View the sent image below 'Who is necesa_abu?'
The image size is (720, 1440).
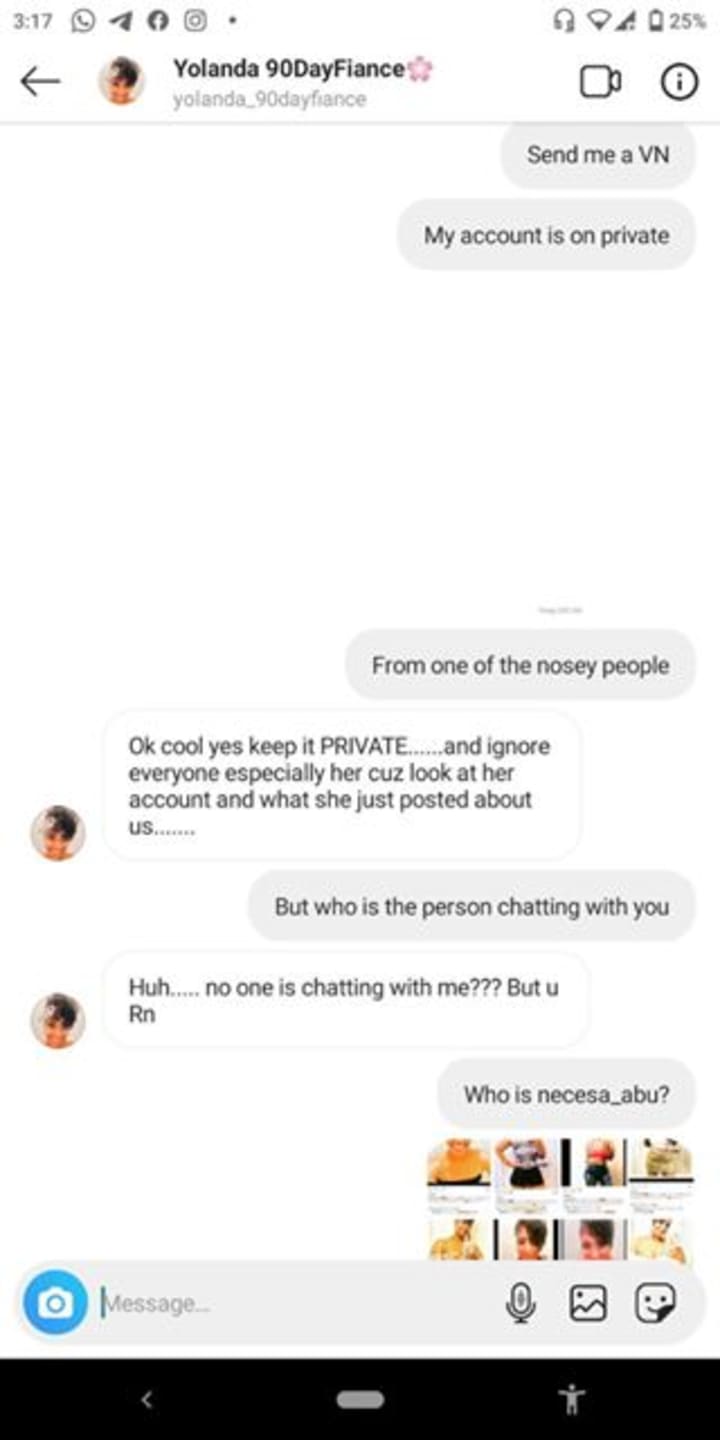click(x=560, y=1198)
